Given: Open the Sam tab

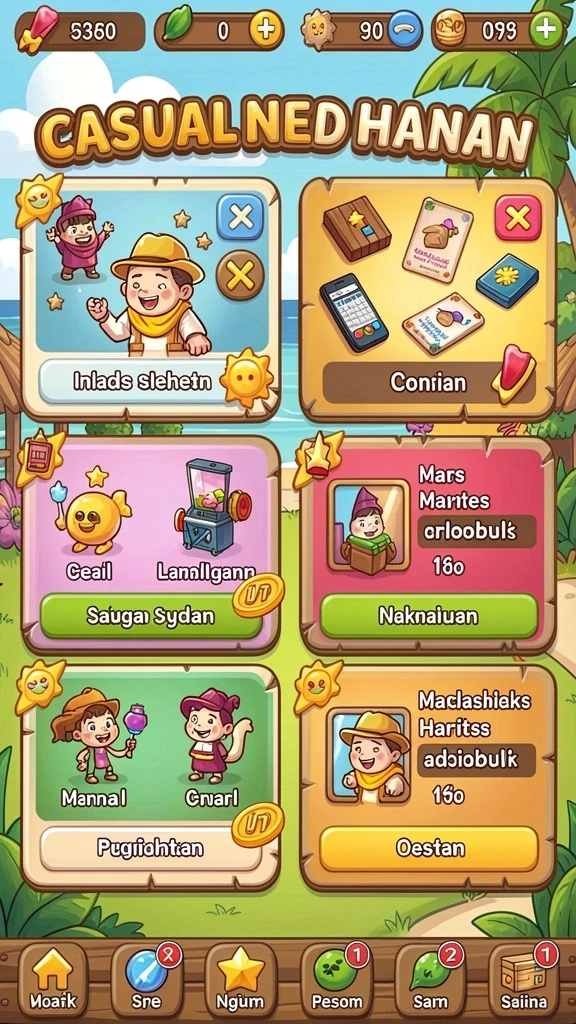Looking at the screenshot, I should (x=430, y=980).
